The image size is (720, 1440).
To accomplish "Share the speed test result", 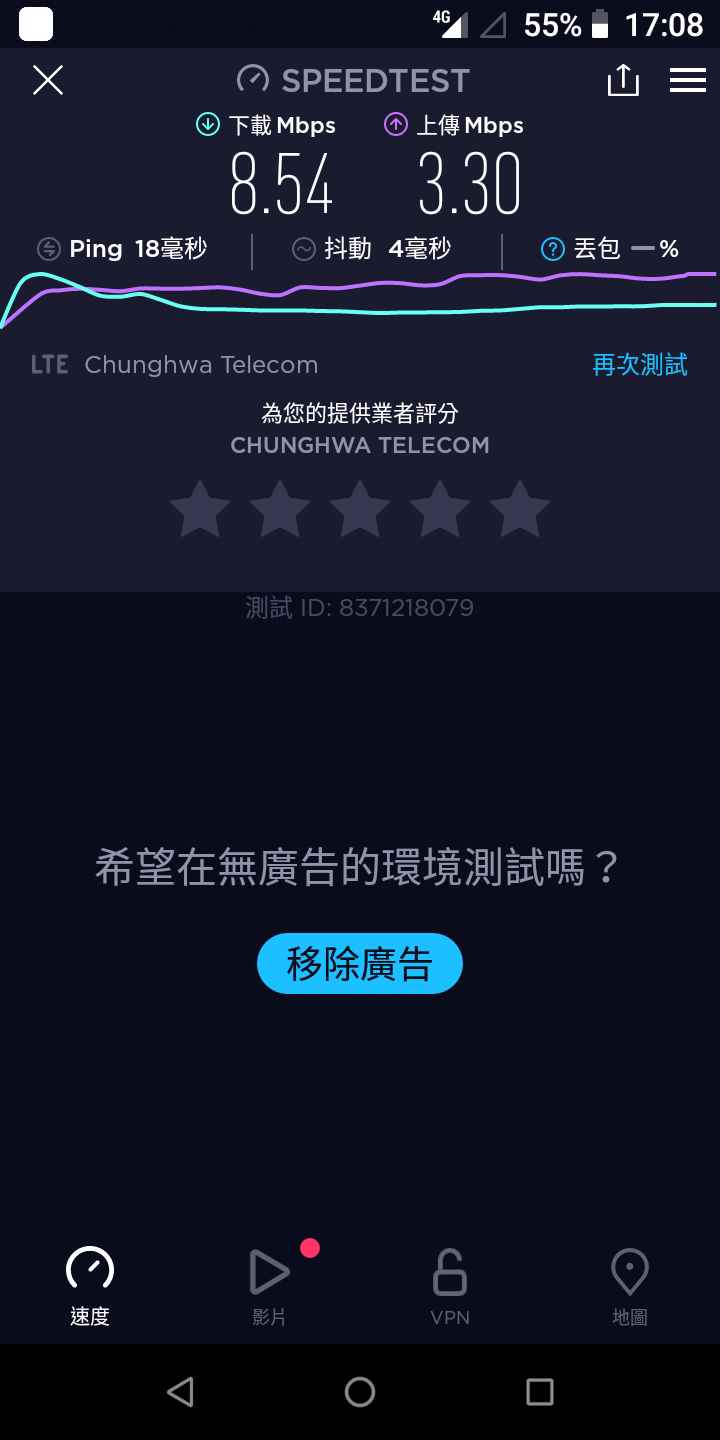I will [x=623, y=80].
